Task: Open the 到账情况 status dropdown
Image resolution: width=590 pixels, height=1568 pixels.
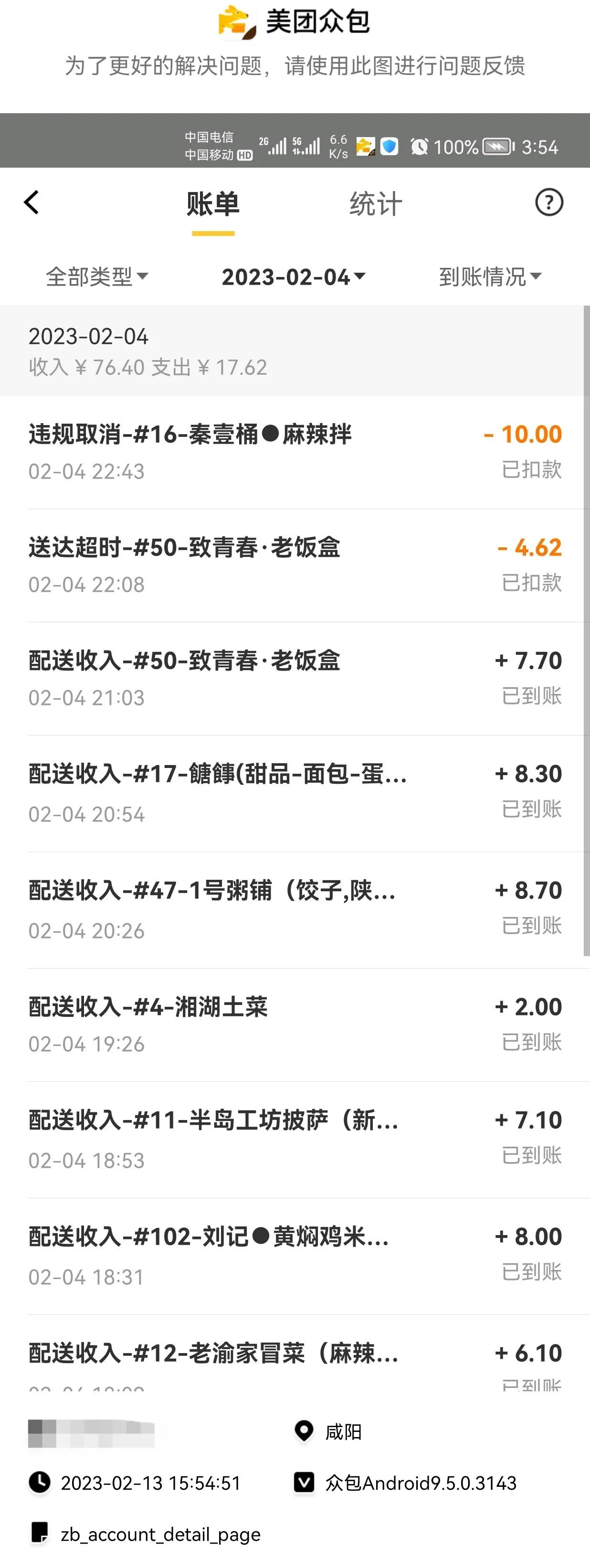Action: click(x=488, y=277)
